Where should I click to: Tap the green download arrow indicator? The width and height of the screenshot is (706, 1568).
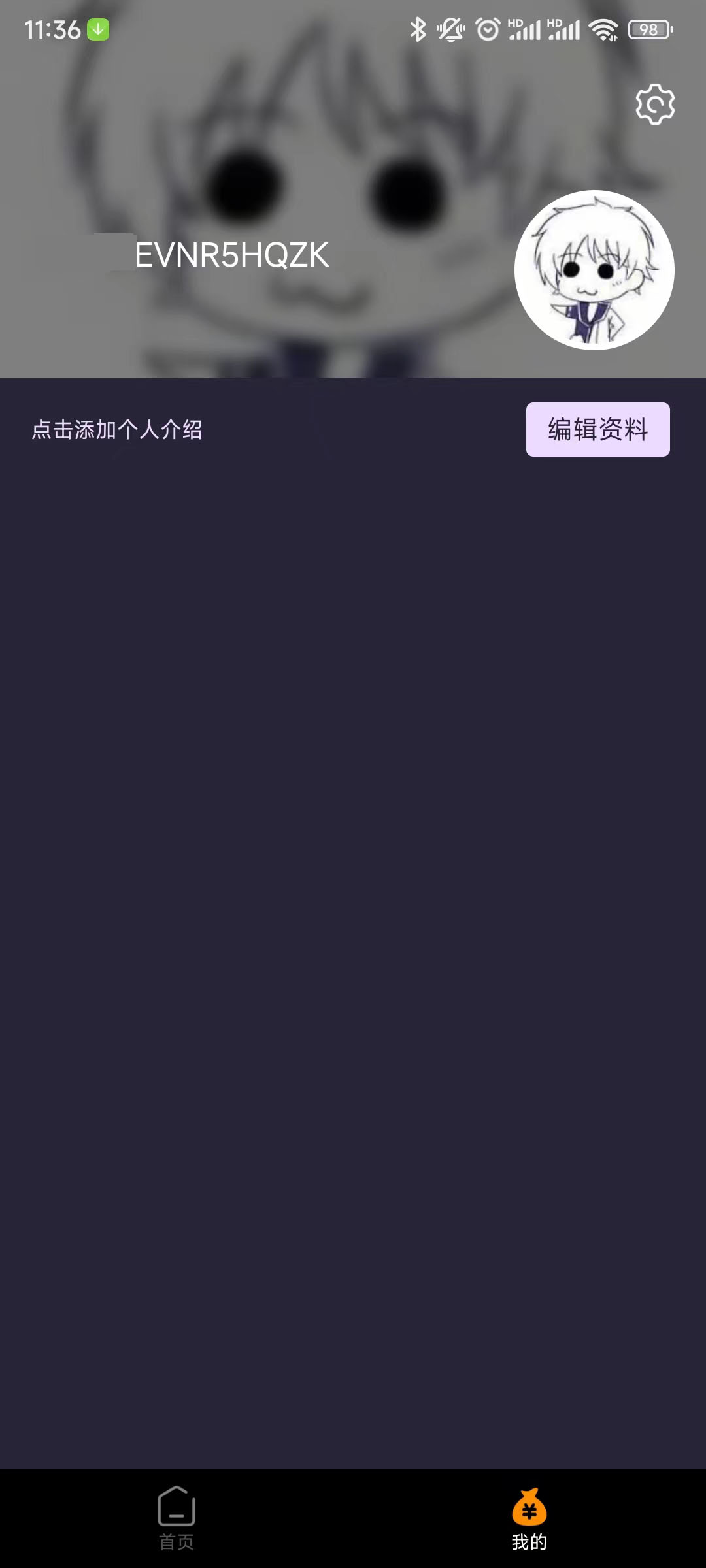pyautogui.click(x=97, y=29)
